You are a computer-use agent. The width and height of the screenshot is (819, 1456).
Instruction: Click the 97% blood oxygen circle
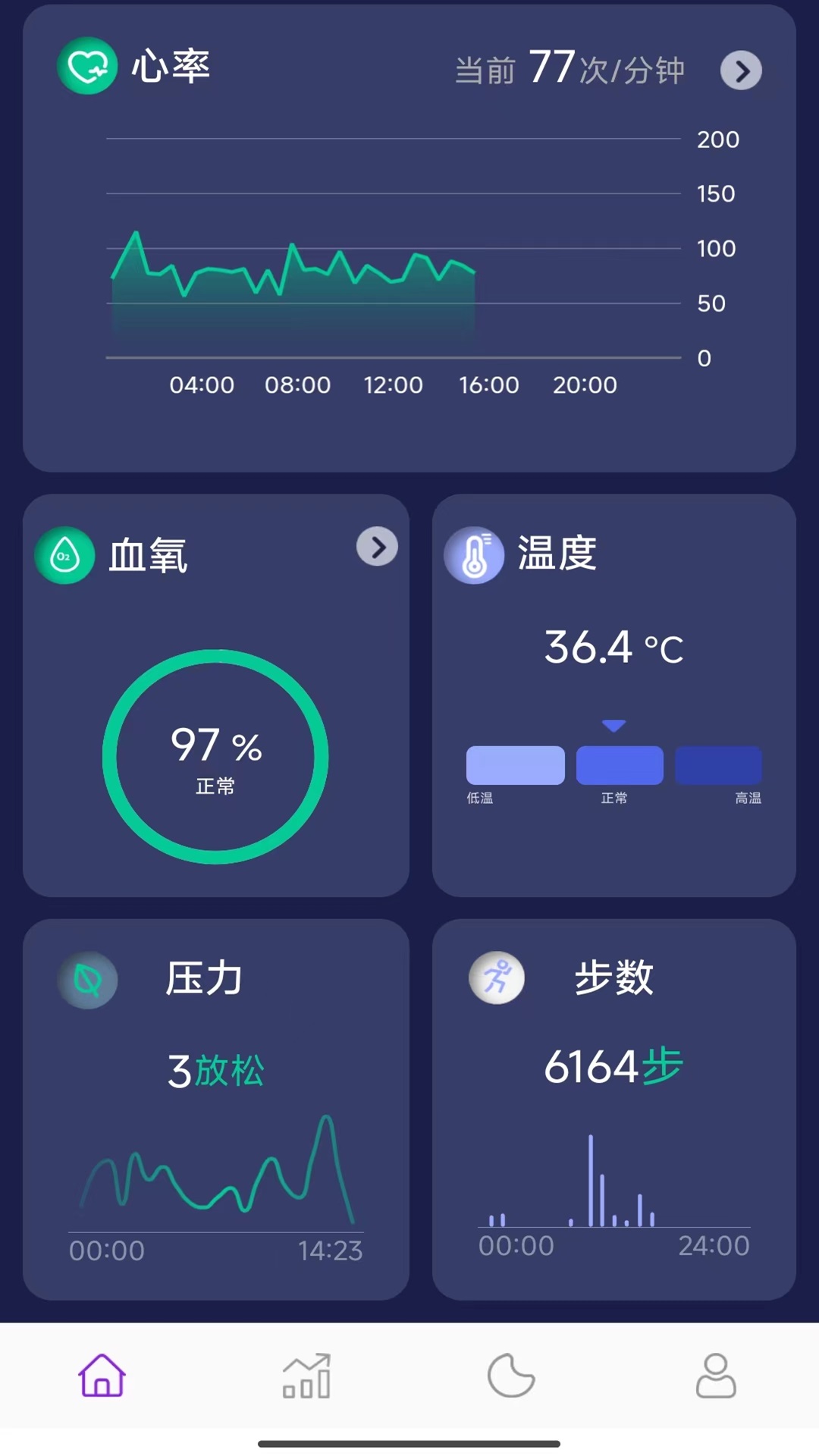(215, 753)
